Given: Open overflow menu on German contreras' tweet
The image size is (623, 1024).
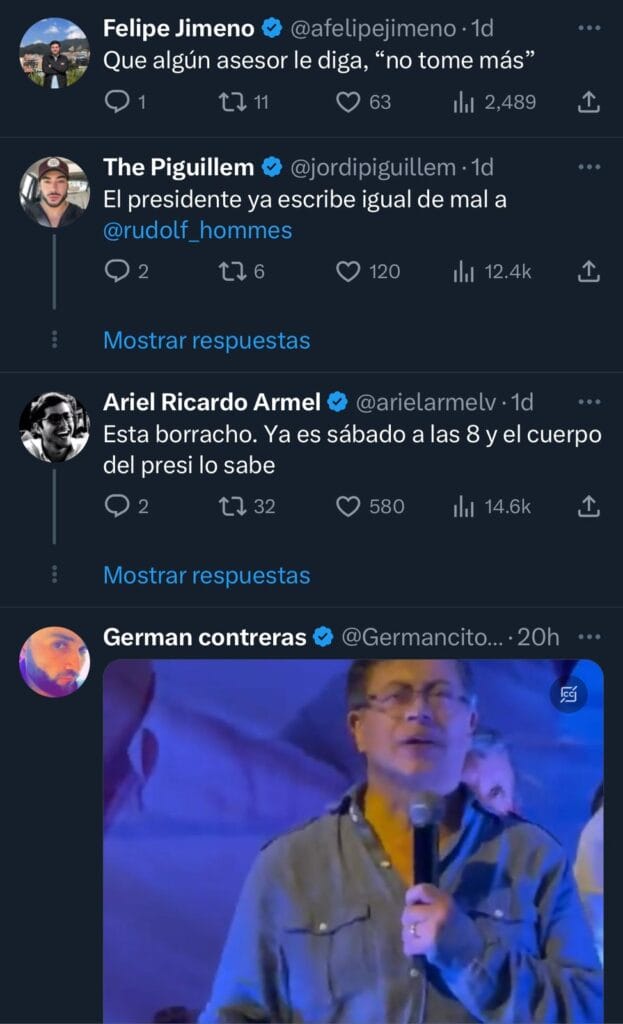Looking at the screenshot, I should (590, 637).
